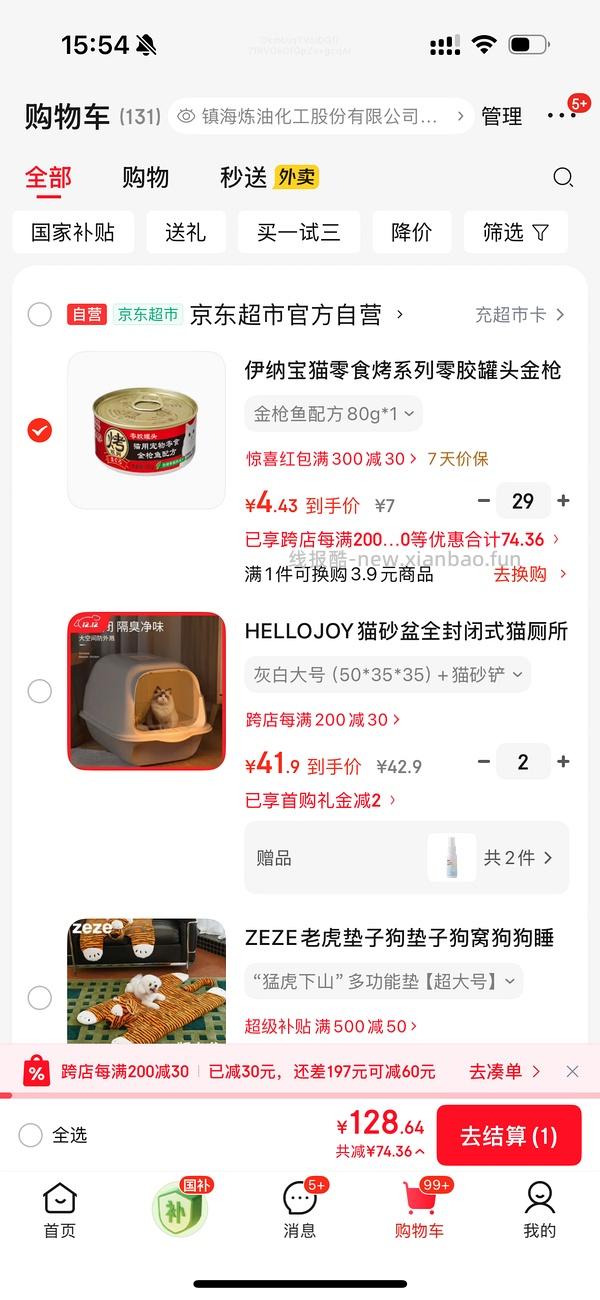
Task: Open the 筛选 filter options
Action: click(x=515, y=232)
